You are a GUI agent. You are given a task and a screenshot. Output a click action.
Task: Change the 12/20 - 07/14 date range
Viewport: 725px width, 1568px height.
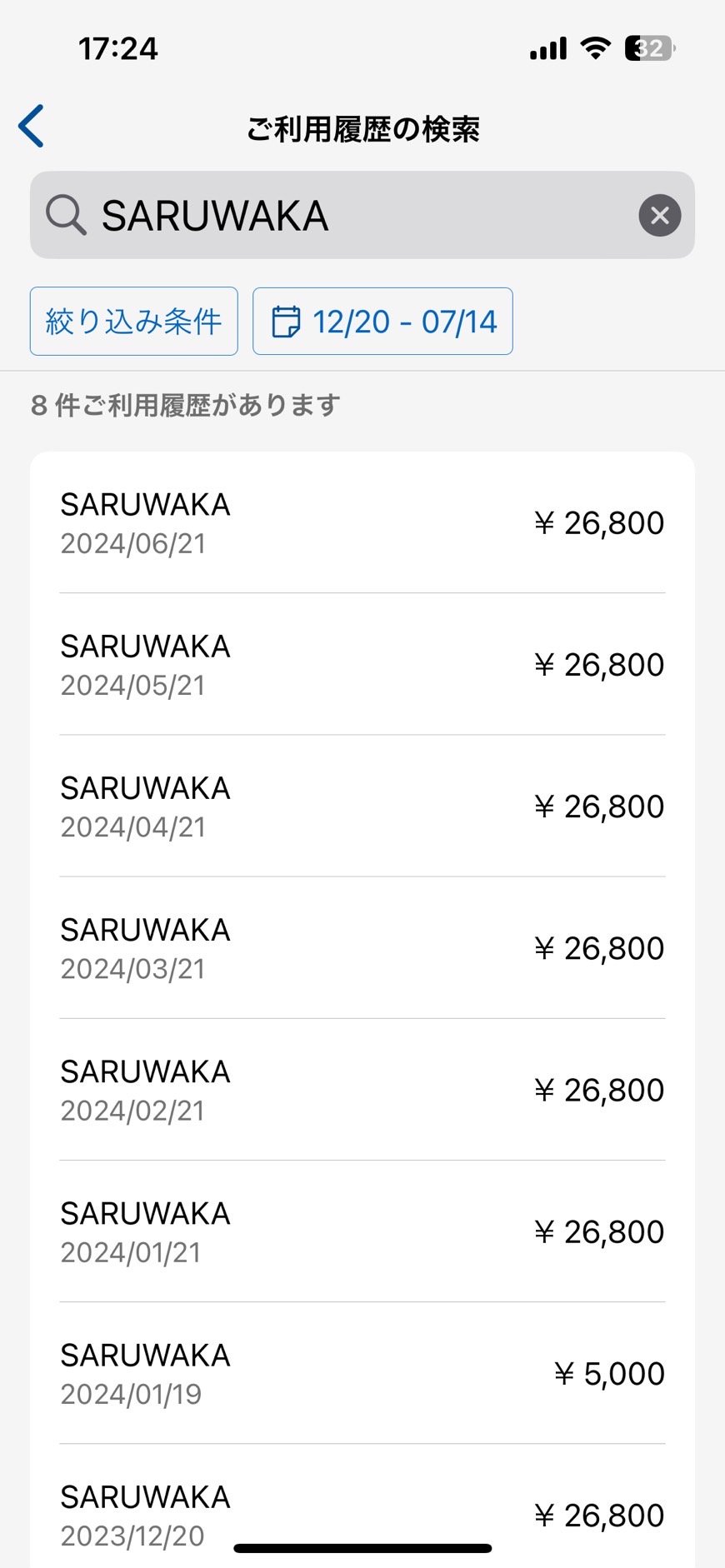(x=382, y=322)
